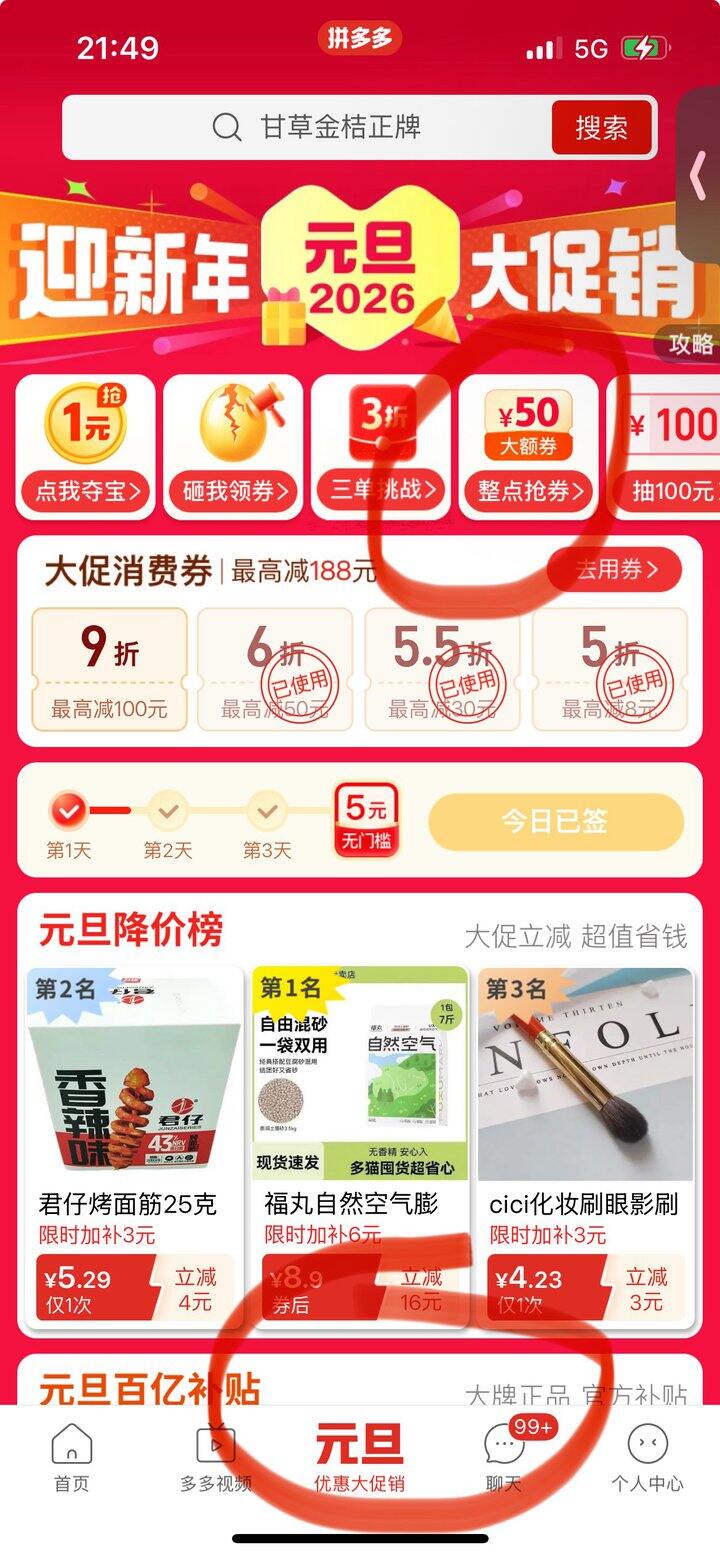The width and height of the screenshot is (720, 1558).
Task: Switch to the 多多视频 tab
Action: pos(216,1458)
